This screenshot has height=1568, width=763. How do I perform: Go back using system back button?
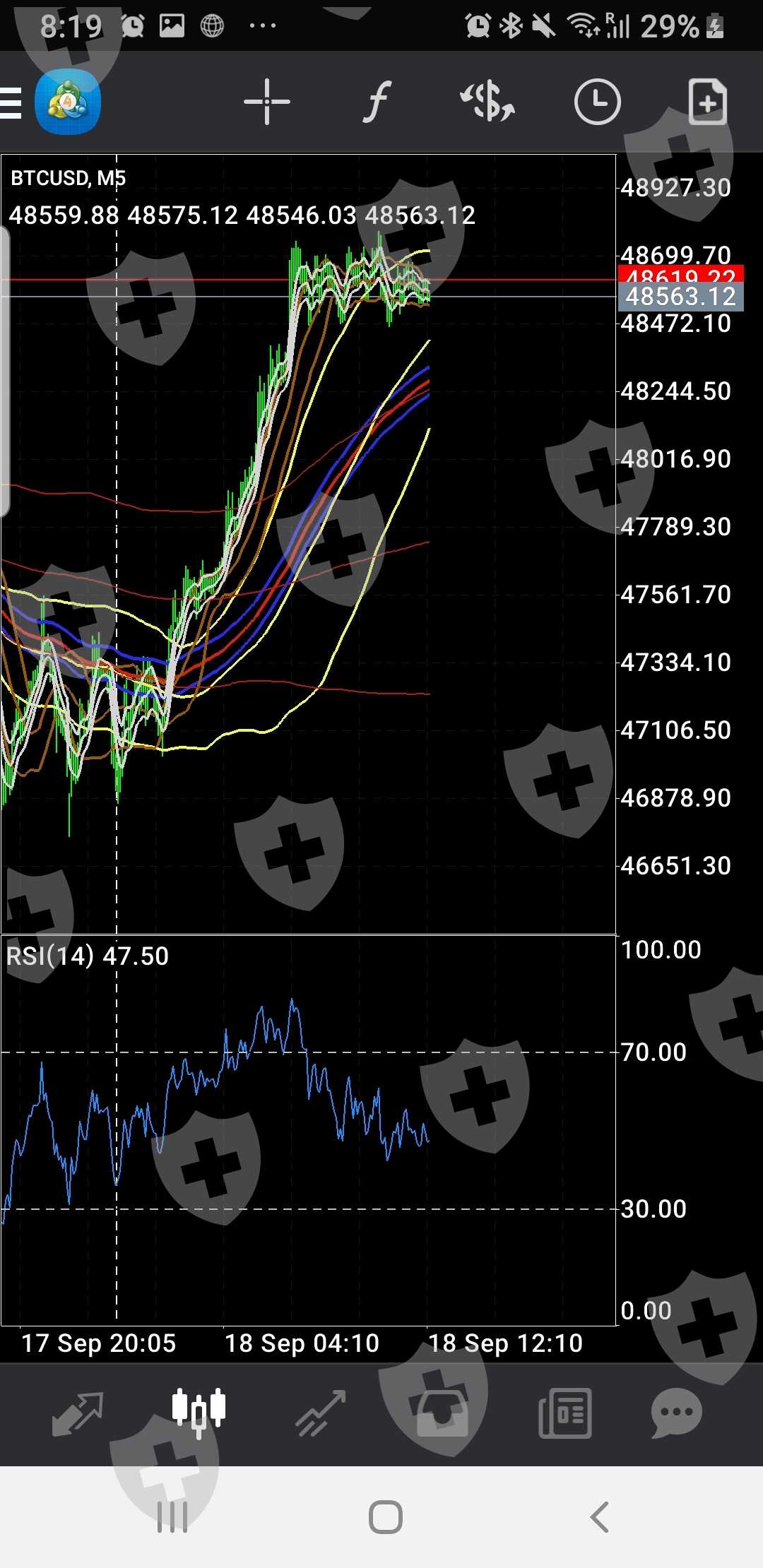pyautogui.click(x=599, y=1516)
